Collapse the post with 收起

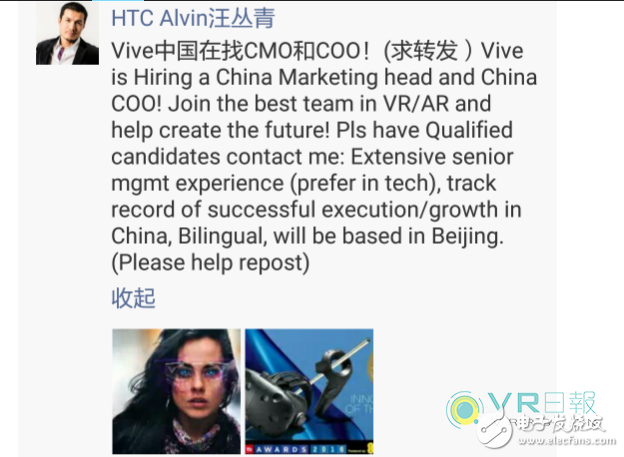pyautogui.click(x=133, y=298)
